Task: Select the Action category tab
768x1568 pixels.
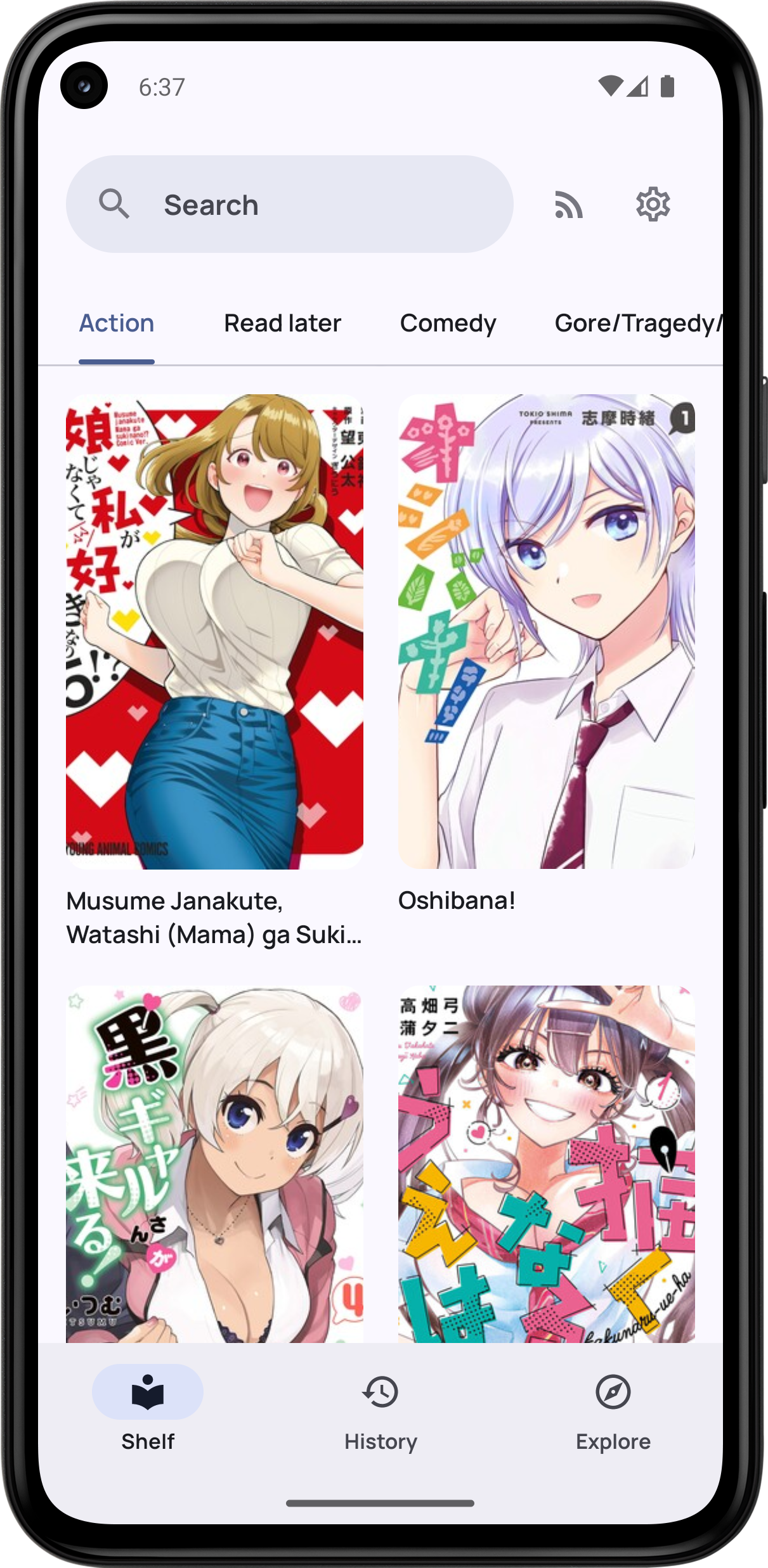Action: [x=117, y=324]
